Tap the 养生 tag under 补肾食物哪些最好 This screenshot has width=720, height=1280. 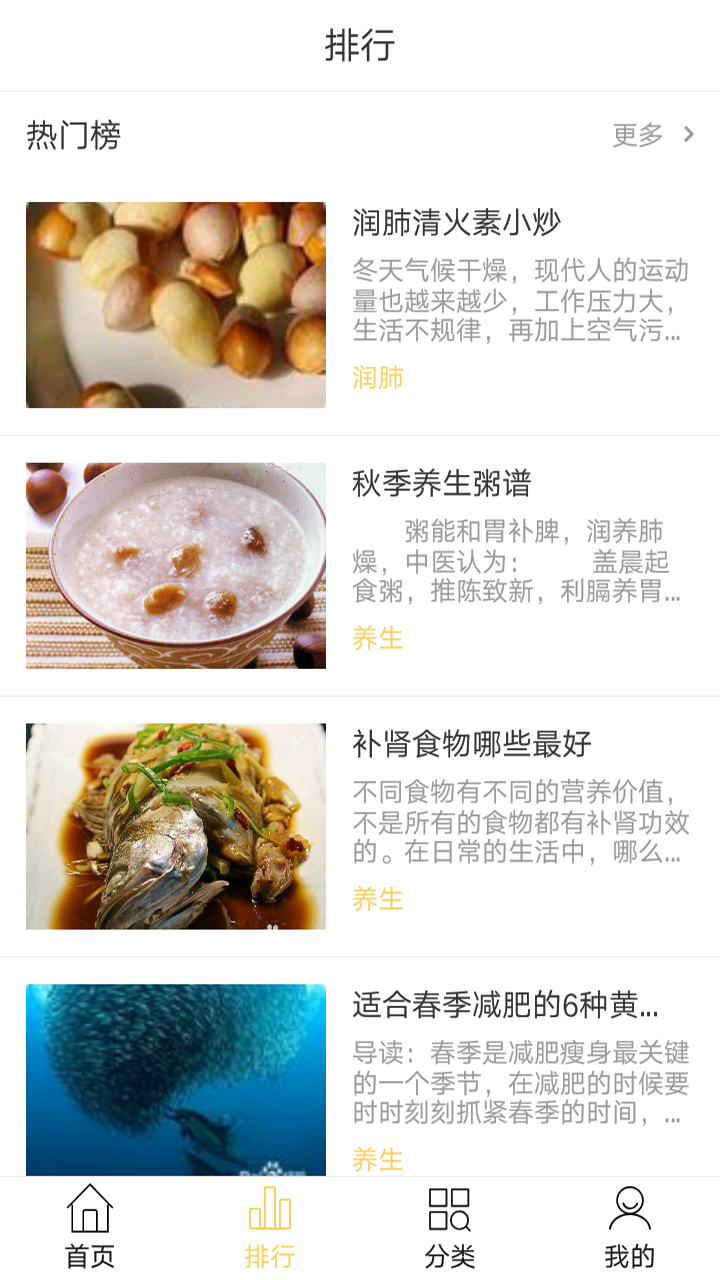(376, 898)
